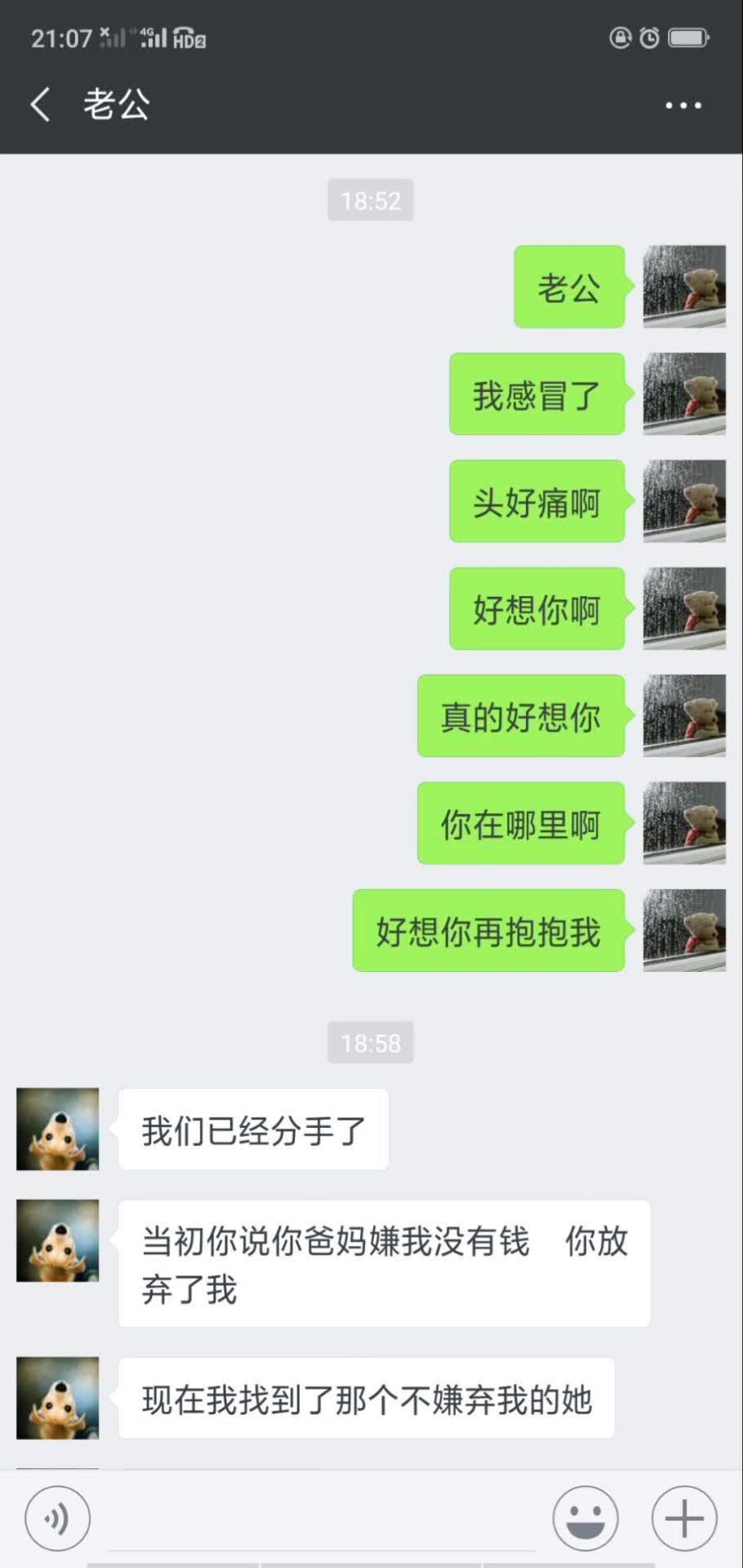Go back from the 老公 chat
The width and height of the screenshot is (743, 1568).
point(40,106)
